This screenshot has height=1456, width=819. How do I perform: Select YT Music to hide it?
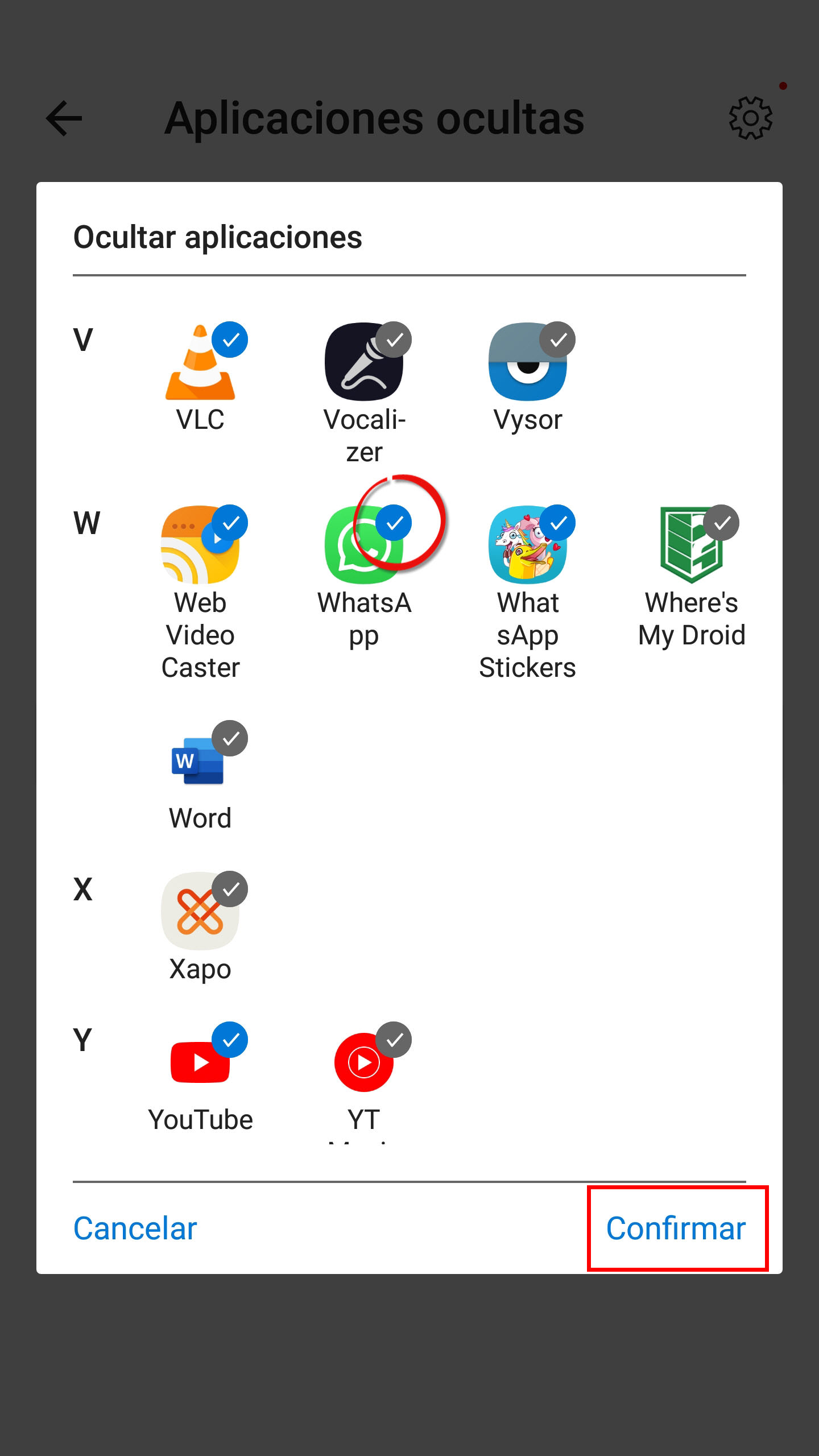[364, 1081]
